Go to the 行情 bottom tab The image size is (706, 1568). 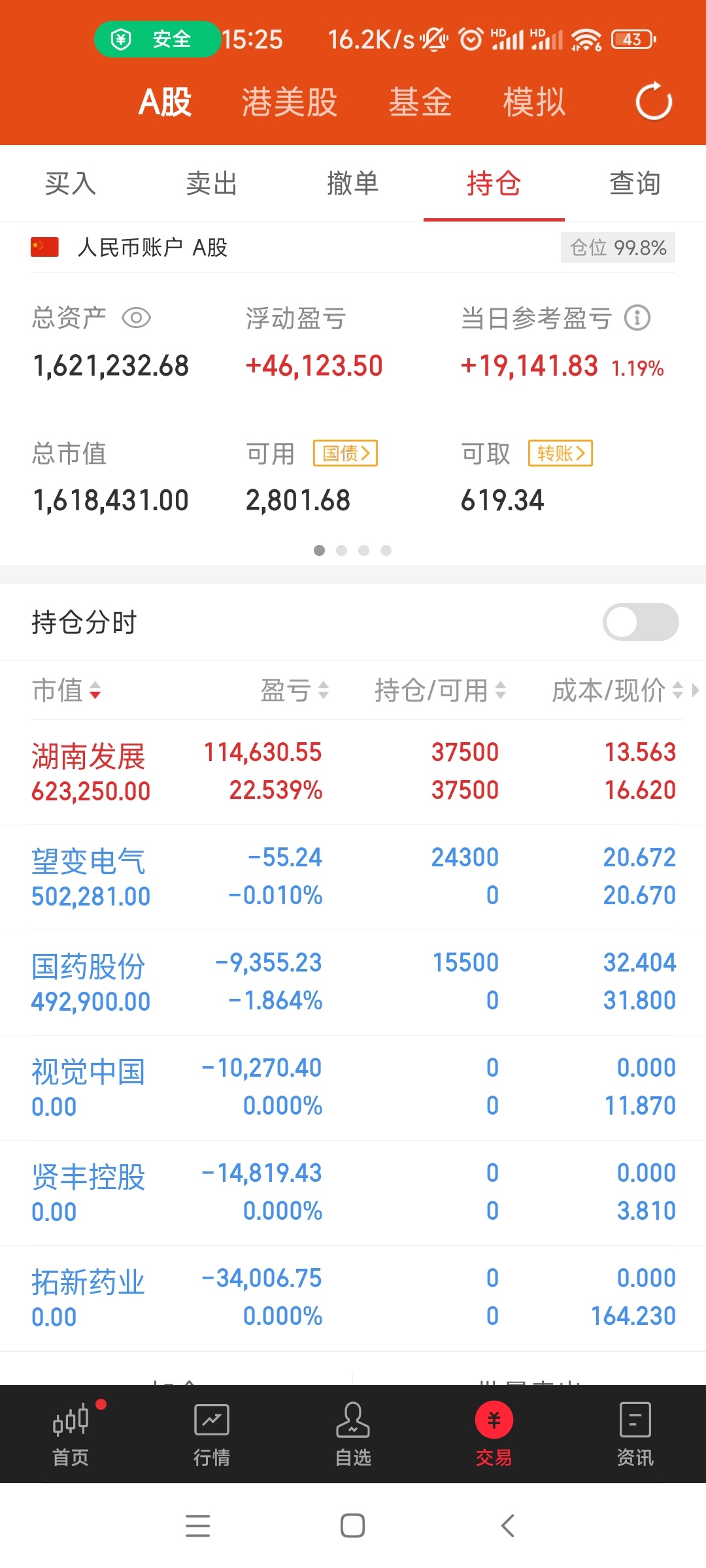tap(212, 1435)
